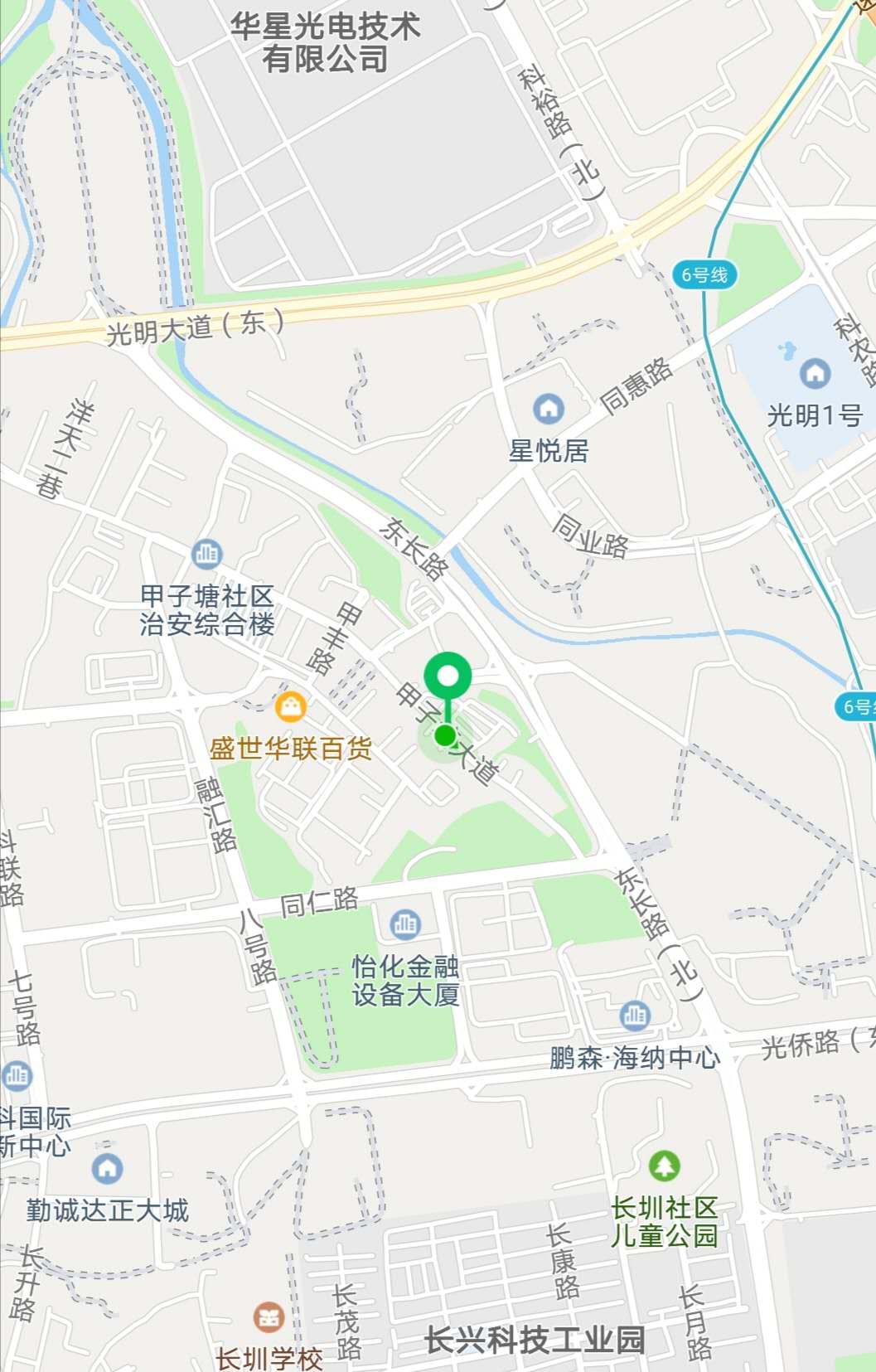Select the 盛世华联百货 shopping marker
Image resolution: width=876 pixels, height=1372 pixels.
pyautogui.click(x=290, y=707)
